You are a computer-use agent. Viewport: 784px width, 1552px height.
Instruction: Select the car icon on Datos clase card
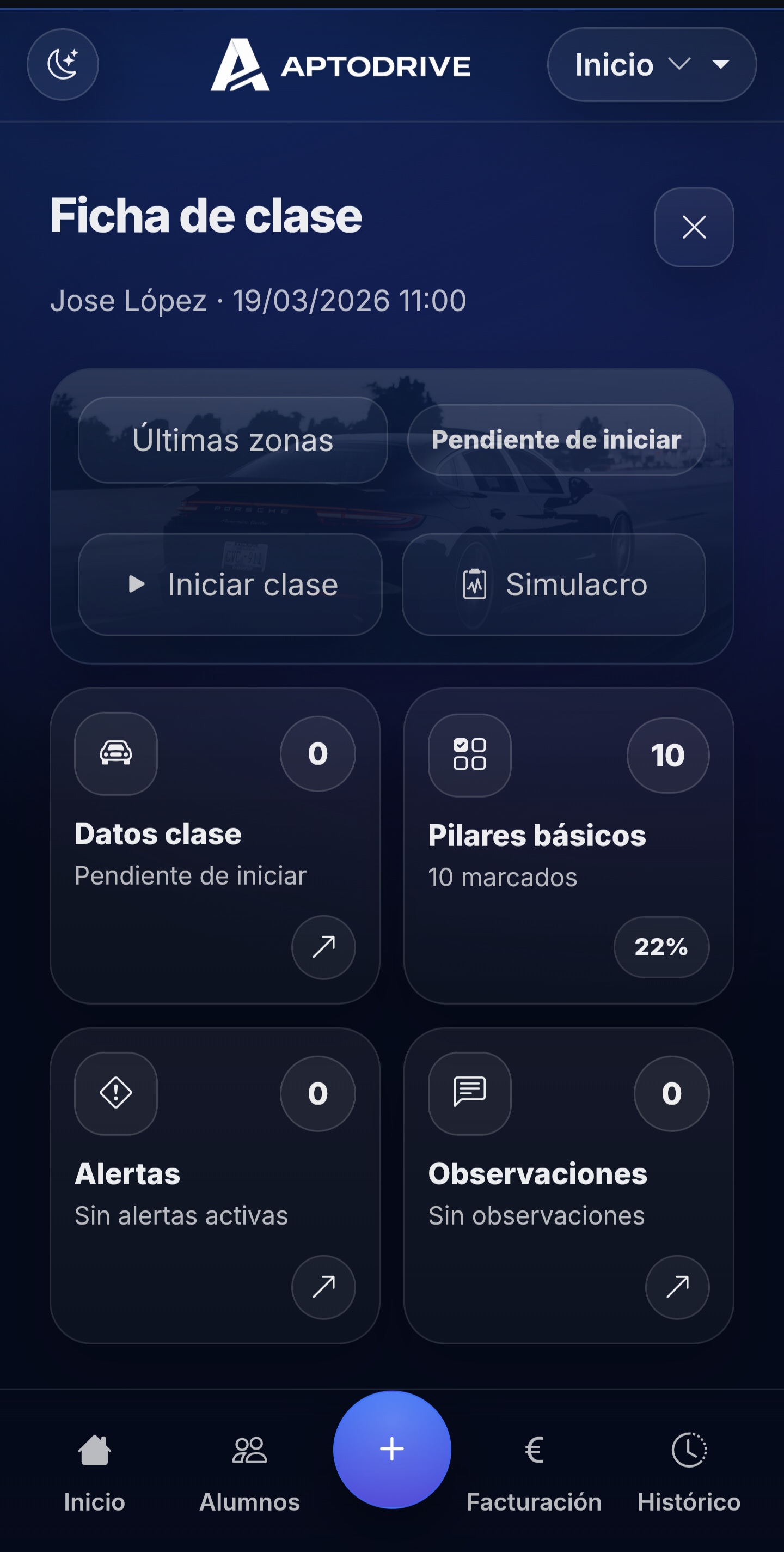click(x=115, y=754)
